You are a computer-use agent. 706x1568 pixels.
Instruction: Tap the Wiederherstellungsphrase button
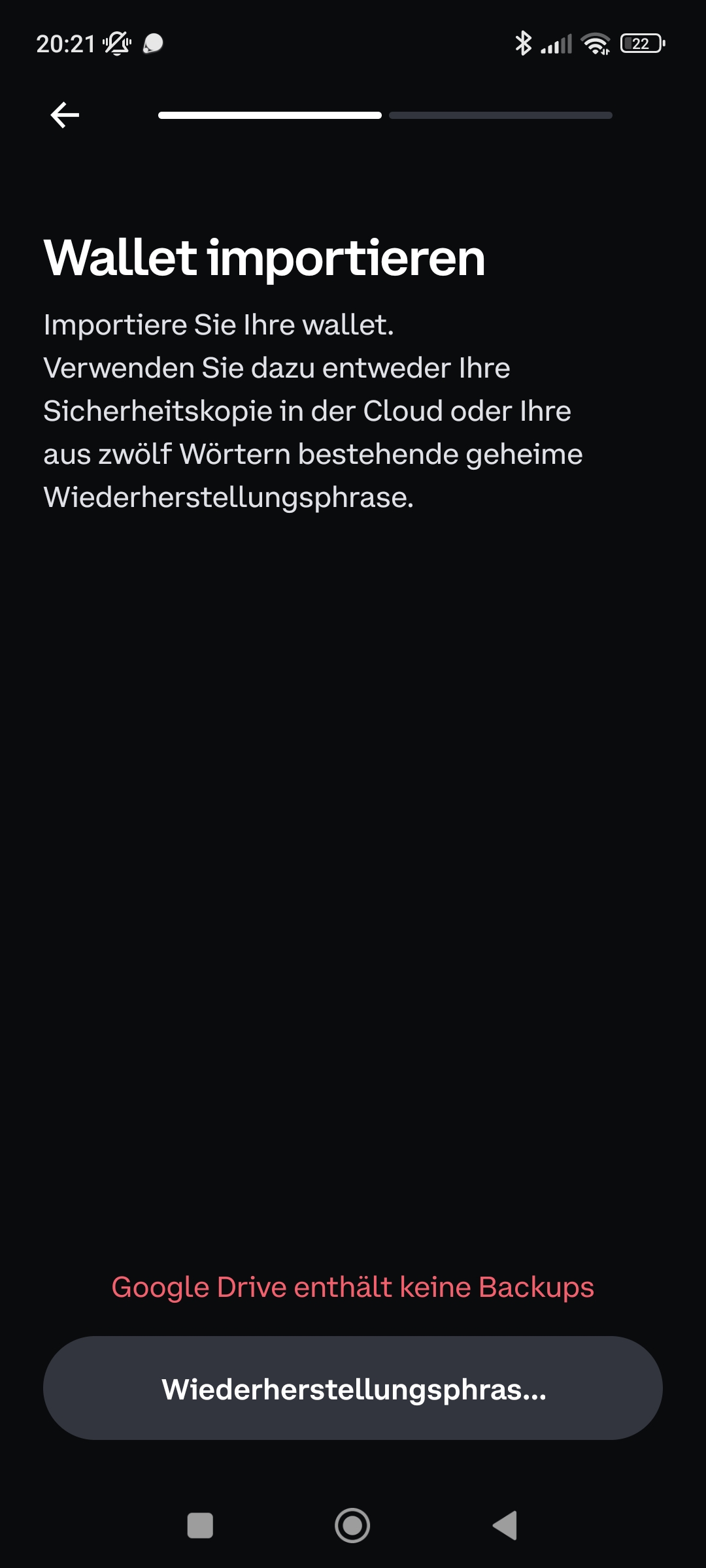point(353,1388)
